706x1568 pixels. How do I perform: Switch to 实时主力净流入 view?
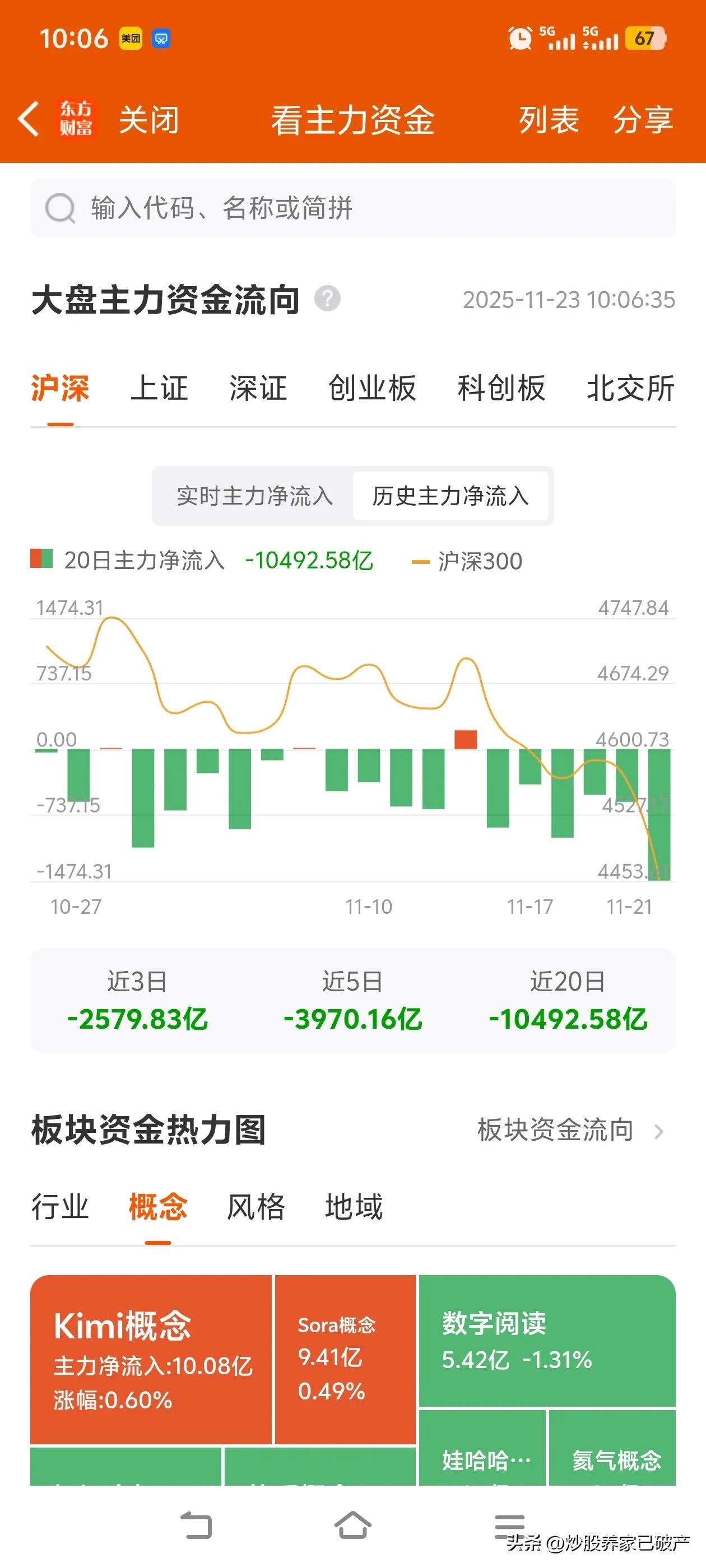click(253, 497)
